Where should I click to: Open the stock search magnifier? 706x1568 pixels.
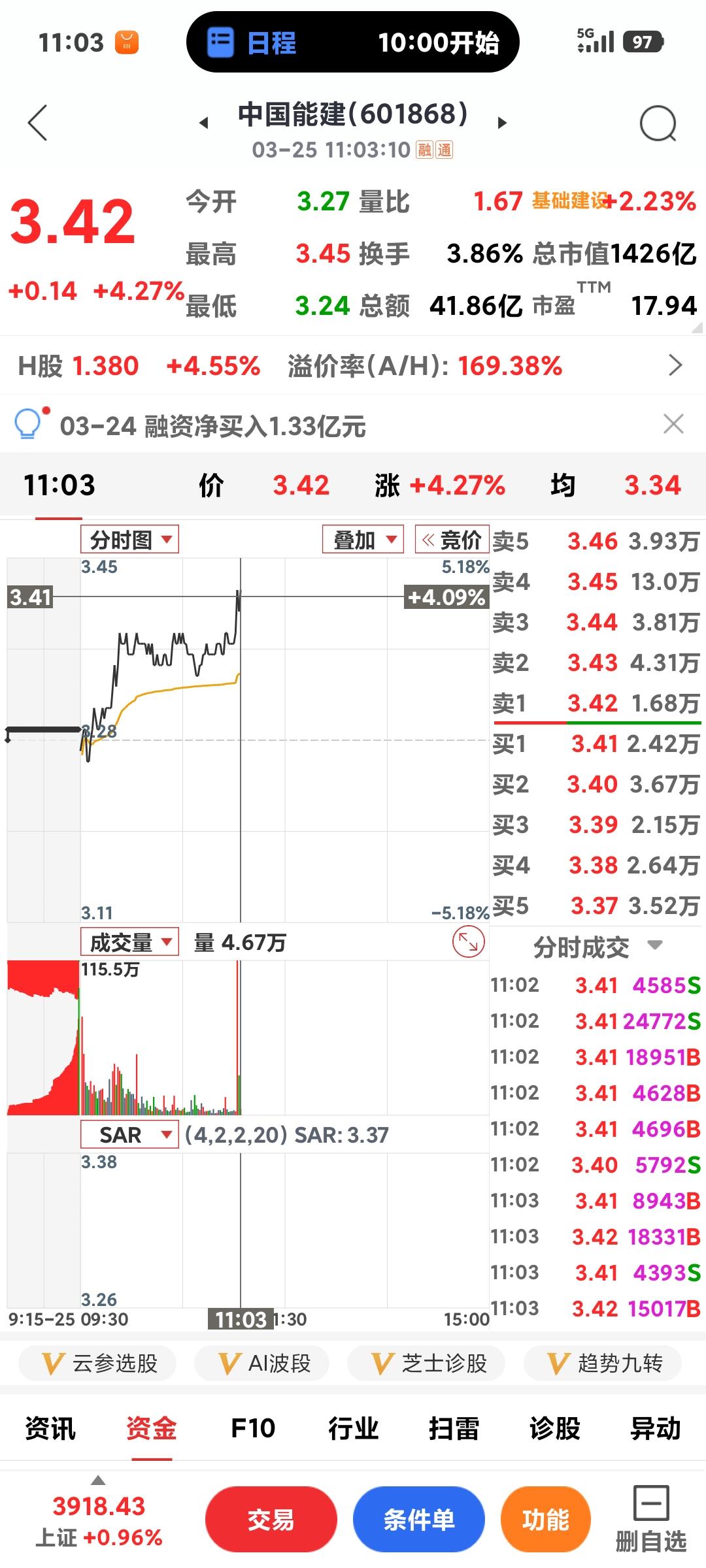coord(659,123)
